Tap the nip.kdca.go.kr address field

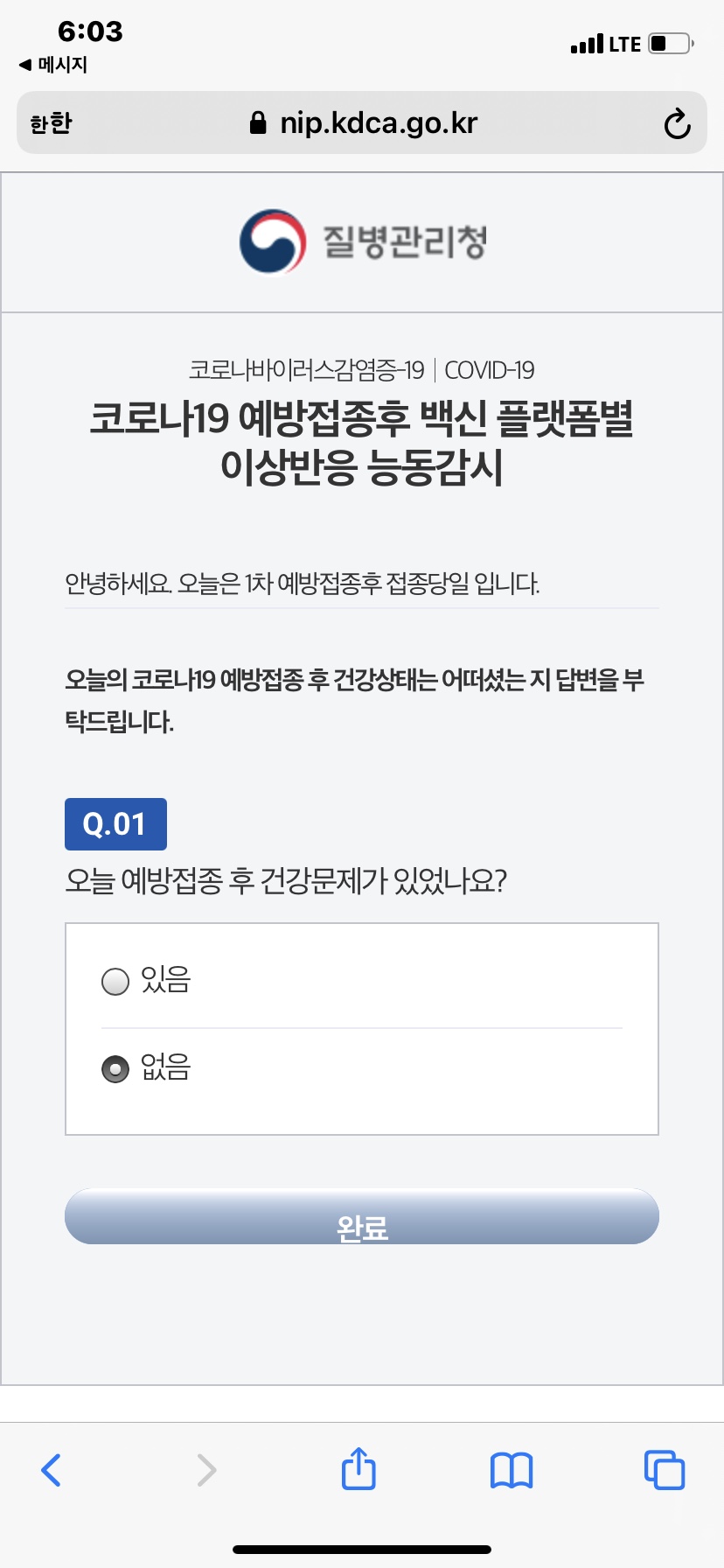pyautogui.click(x=363, y=123)
